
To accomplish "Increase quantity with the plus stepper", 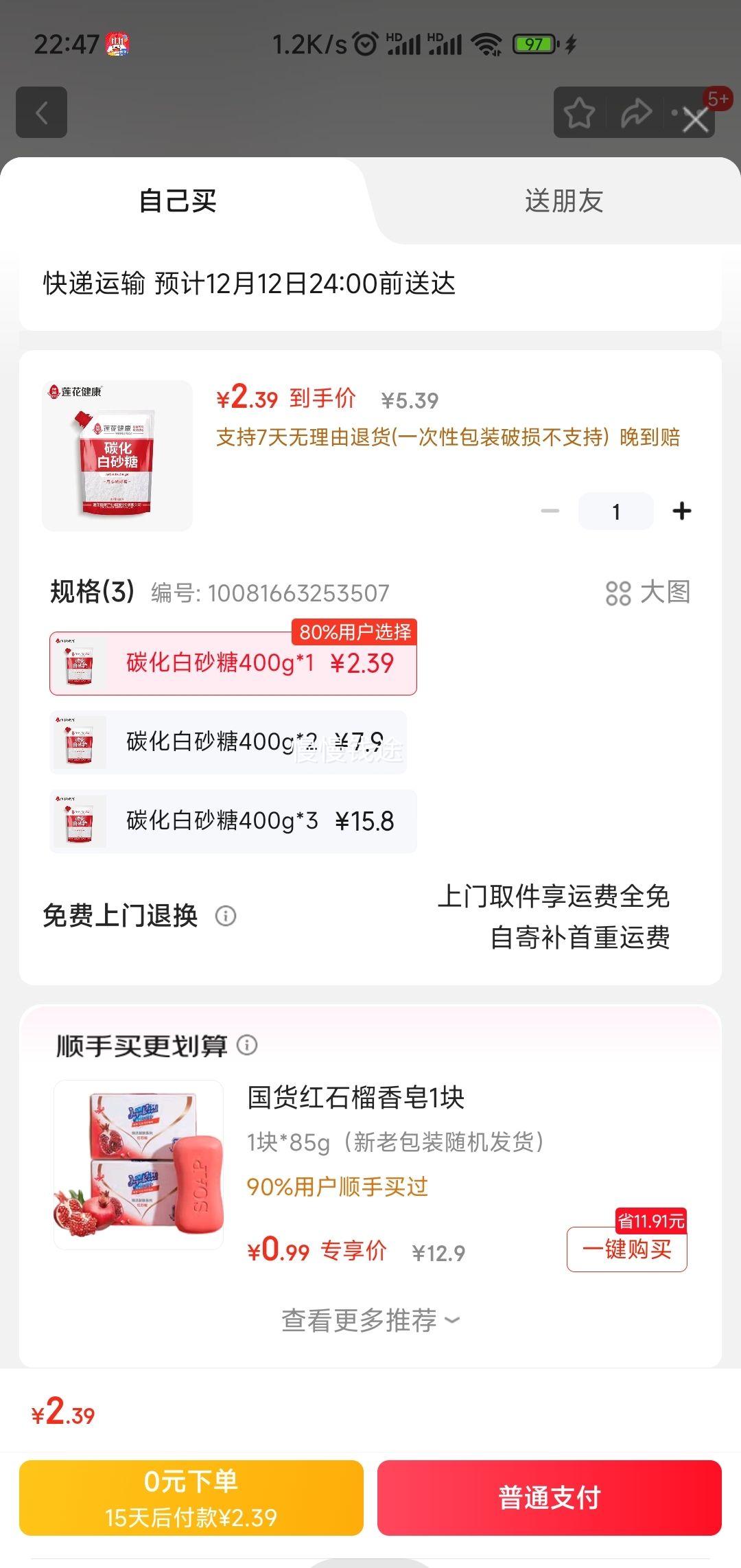I will pos(681,511).
